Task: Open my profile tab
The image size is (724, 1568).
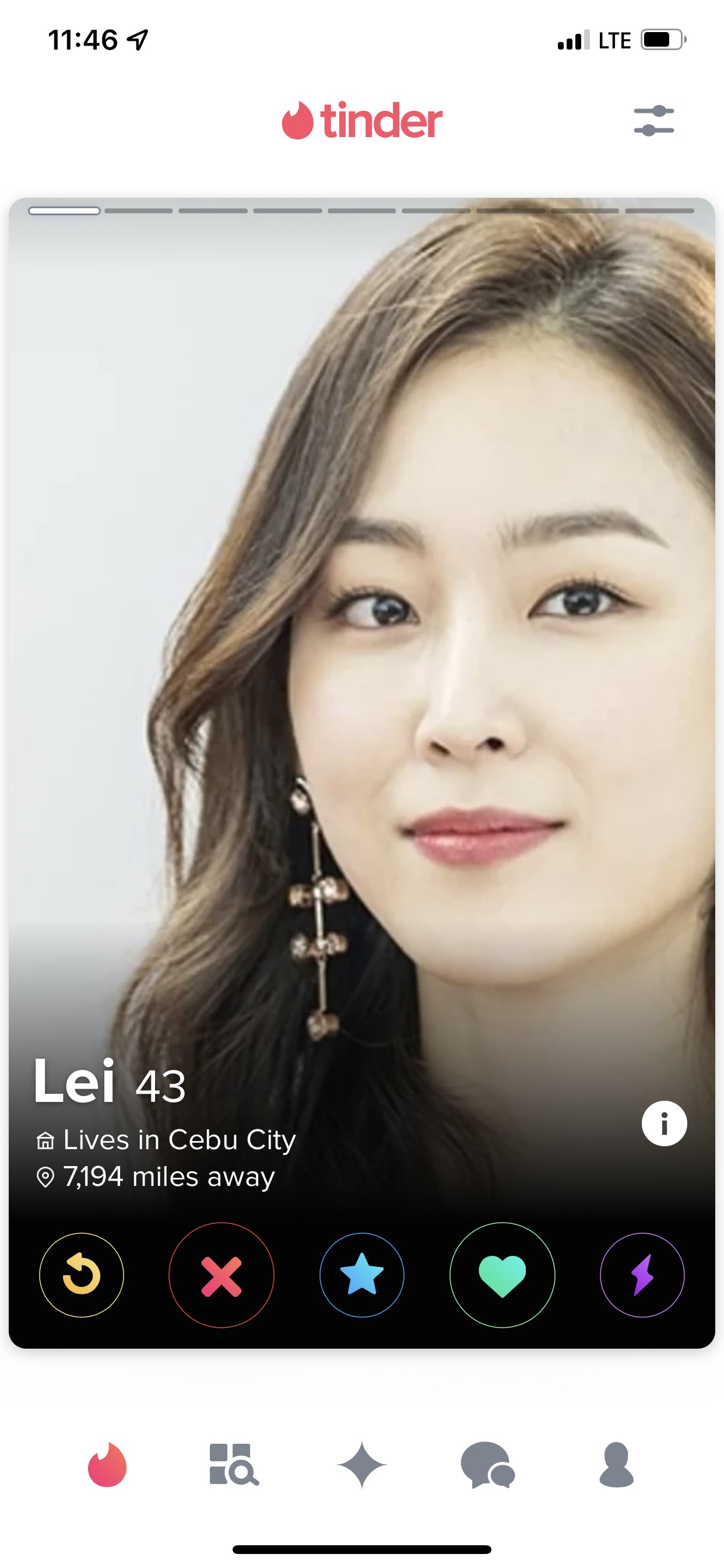Action: click(x=616, y=1465)
